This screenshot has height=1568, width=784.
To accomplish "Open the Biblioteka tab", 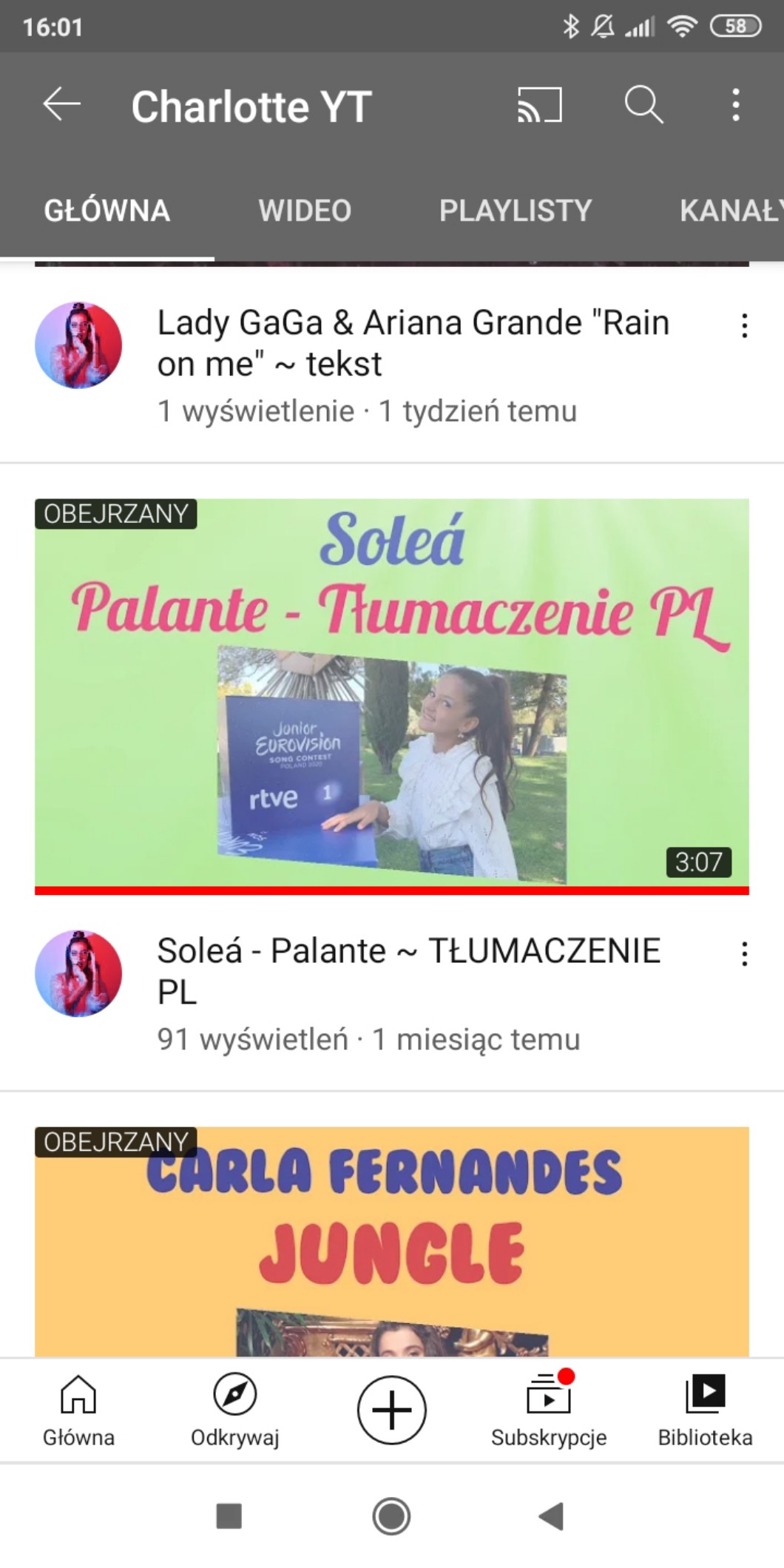I will (x=705, y=1410).
